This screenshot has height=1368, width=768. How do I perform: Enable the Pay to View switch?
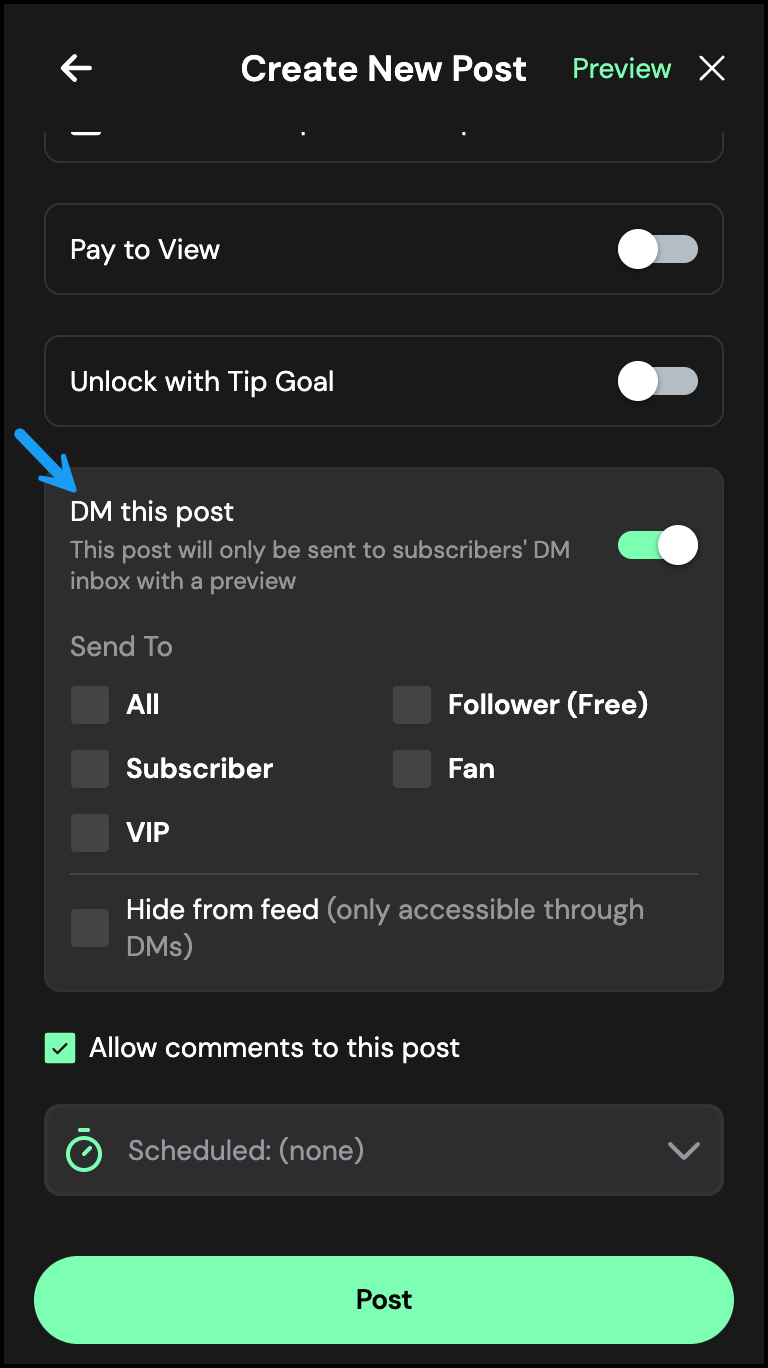tap(657, 249)
